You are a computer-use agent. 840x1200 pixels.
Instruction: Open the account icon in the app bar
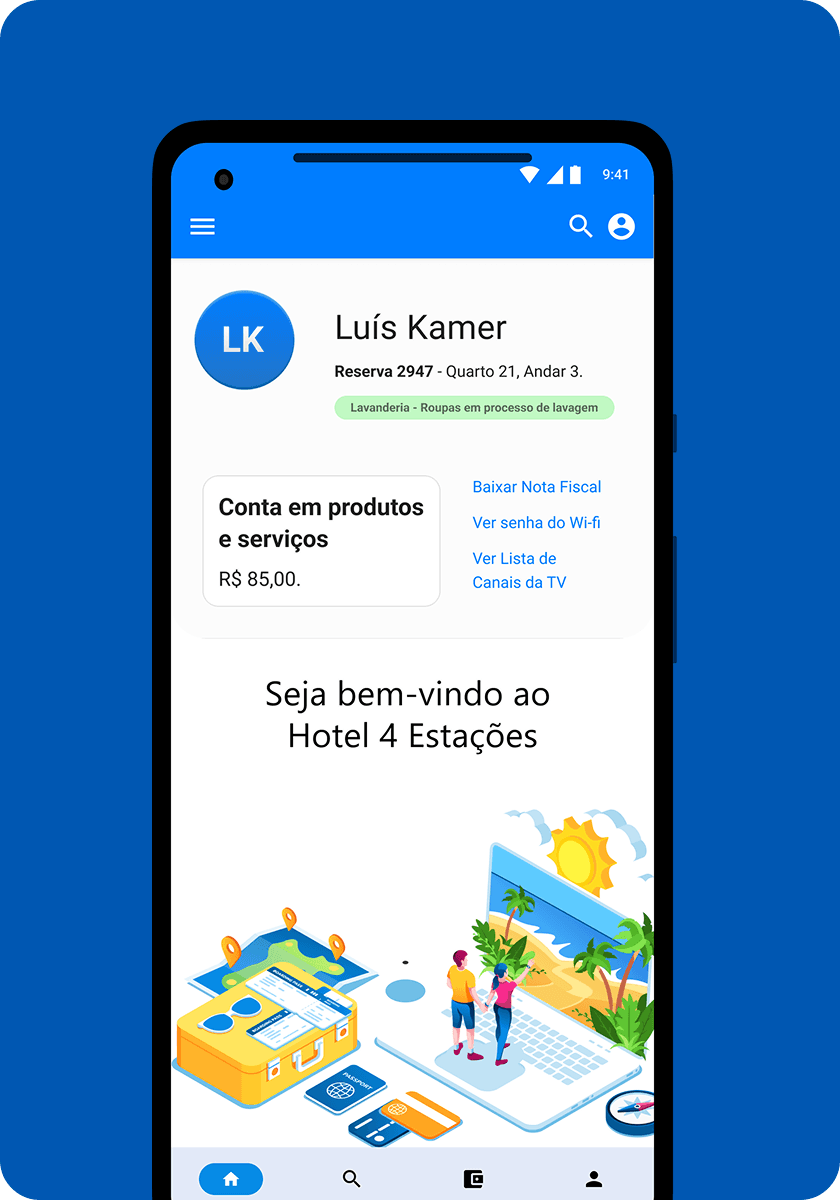click(621, 227)
